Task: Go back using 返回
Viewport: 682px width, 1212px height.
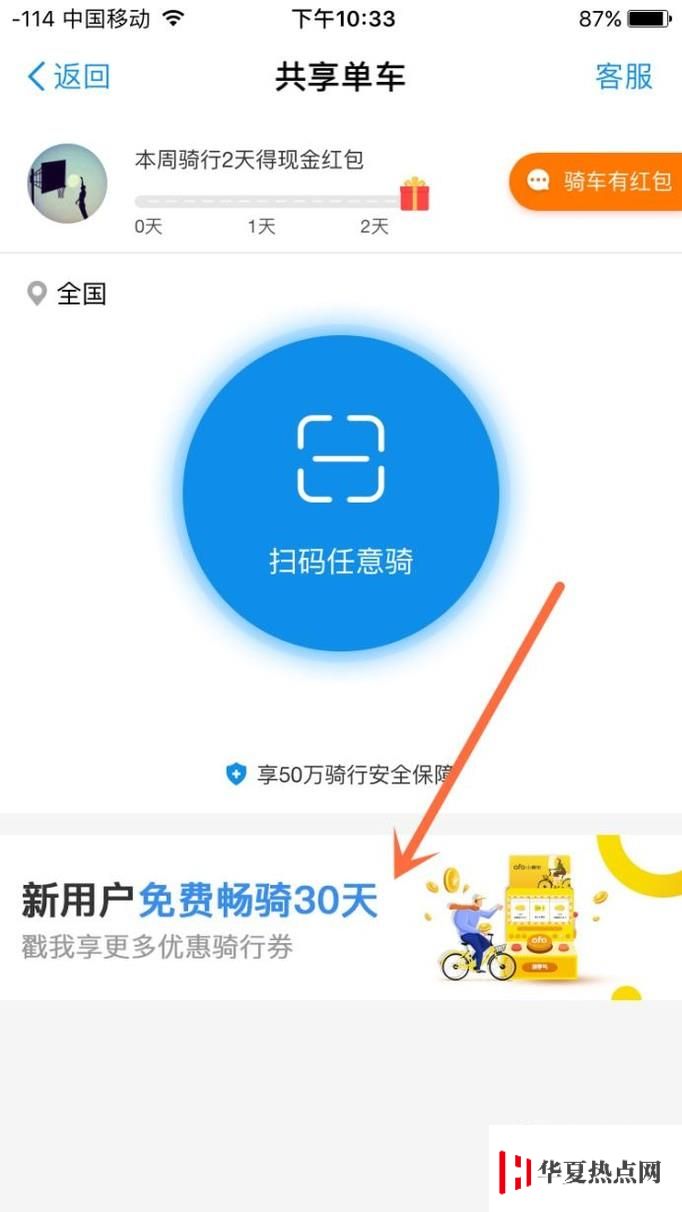Action: 68,77
